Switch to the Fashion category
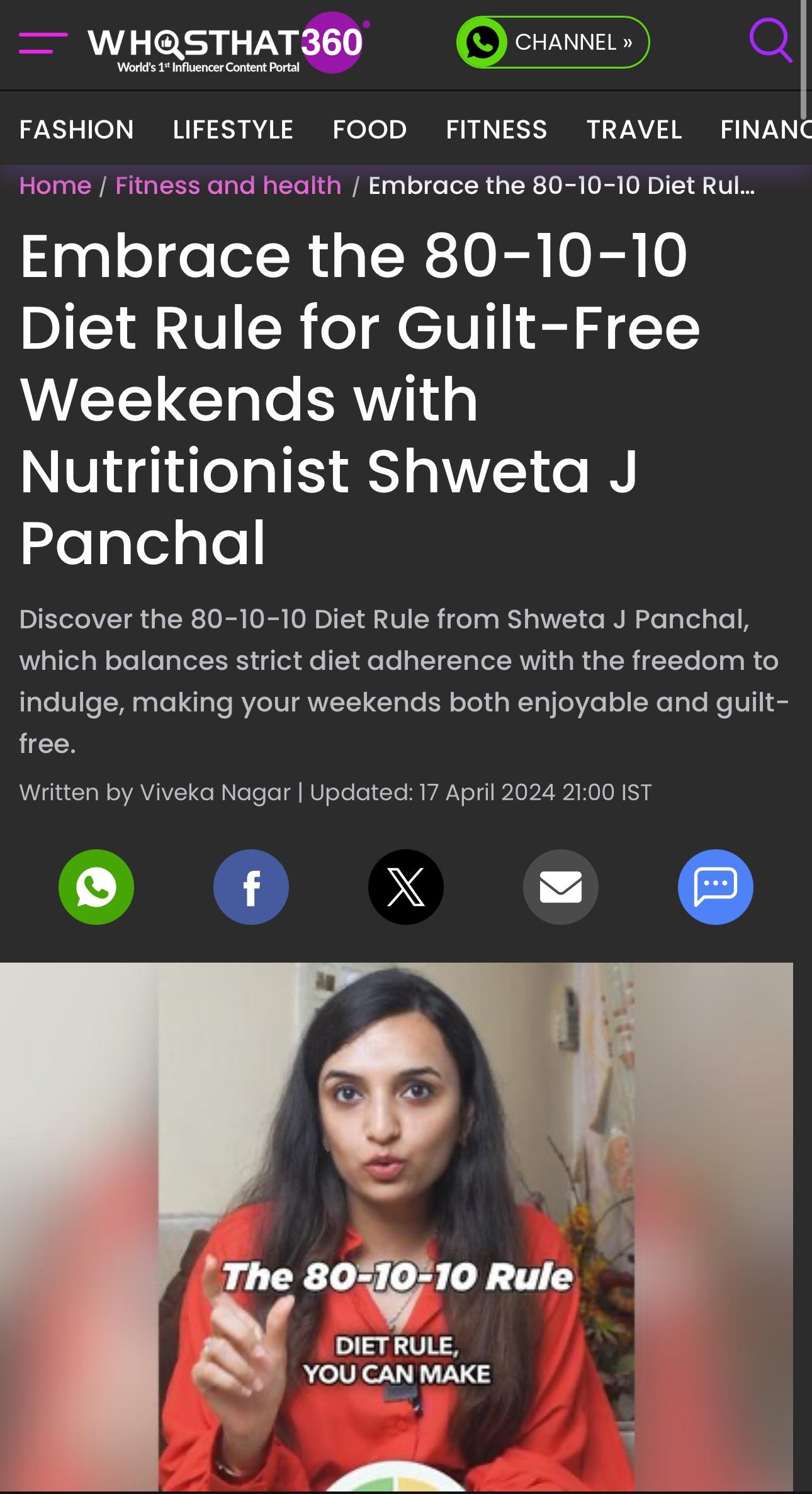Screen dimensions: 812x1494 pyautogui.click(x=76, y=130)
